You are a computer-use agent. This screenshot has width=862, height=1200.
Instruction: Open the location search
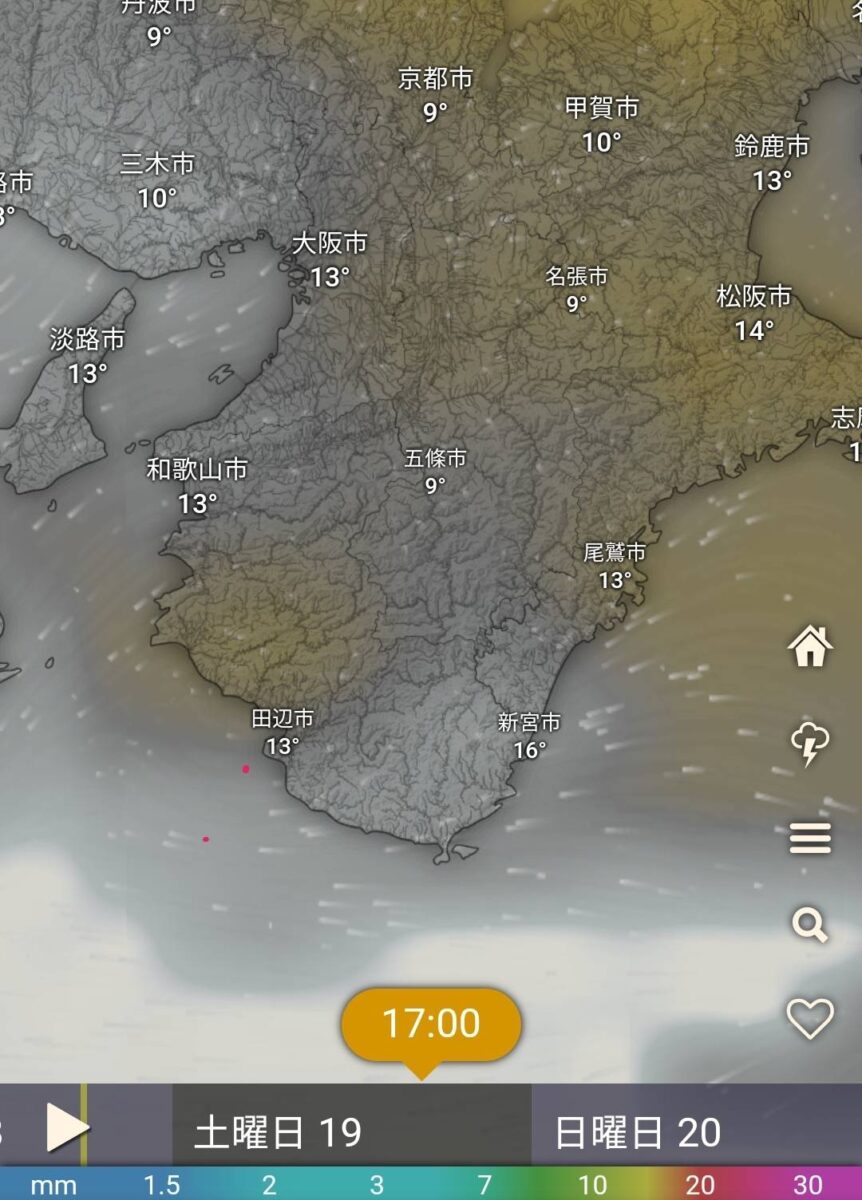810,926
